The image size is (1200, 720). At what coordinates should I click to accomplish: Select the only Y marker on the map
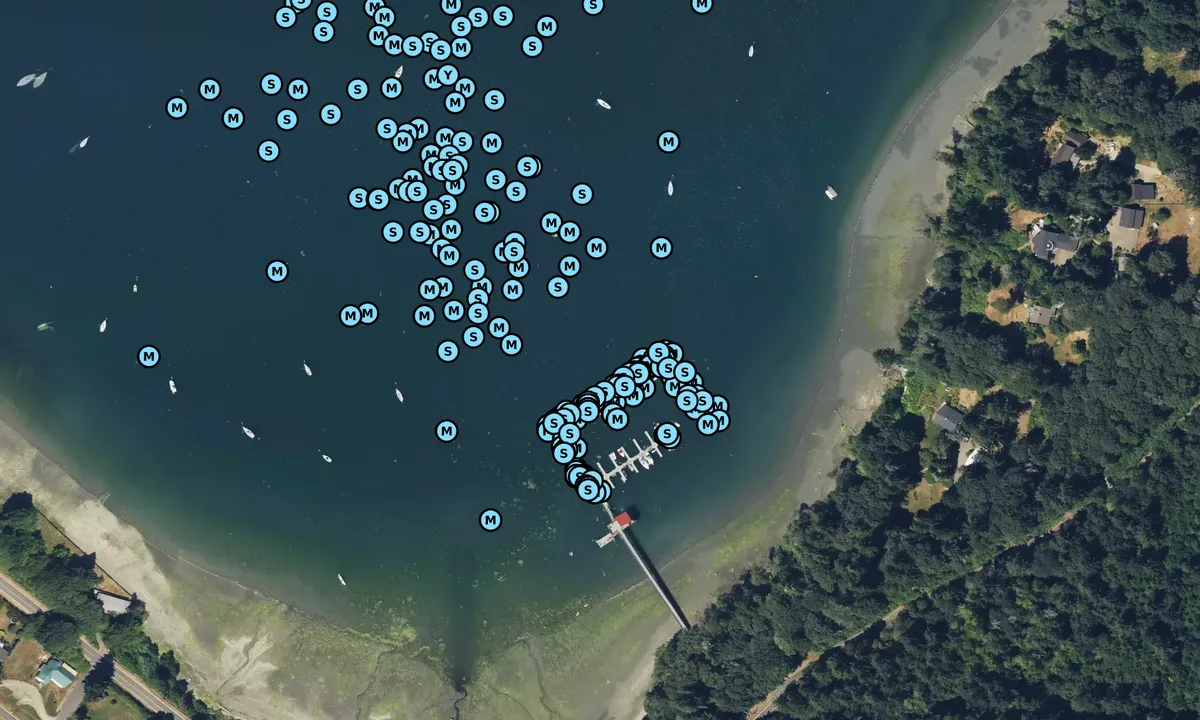tap(447, 74)
